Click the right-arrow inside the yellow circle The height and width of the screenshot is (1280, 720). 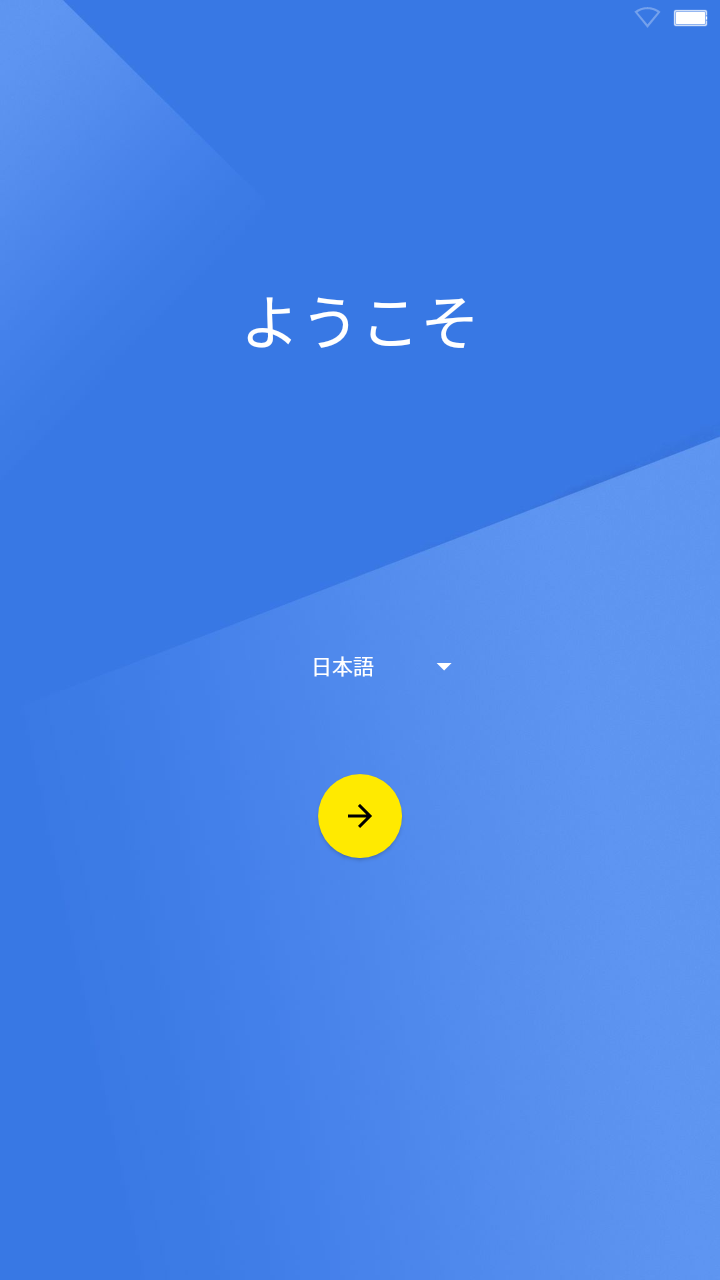(360, 816)
